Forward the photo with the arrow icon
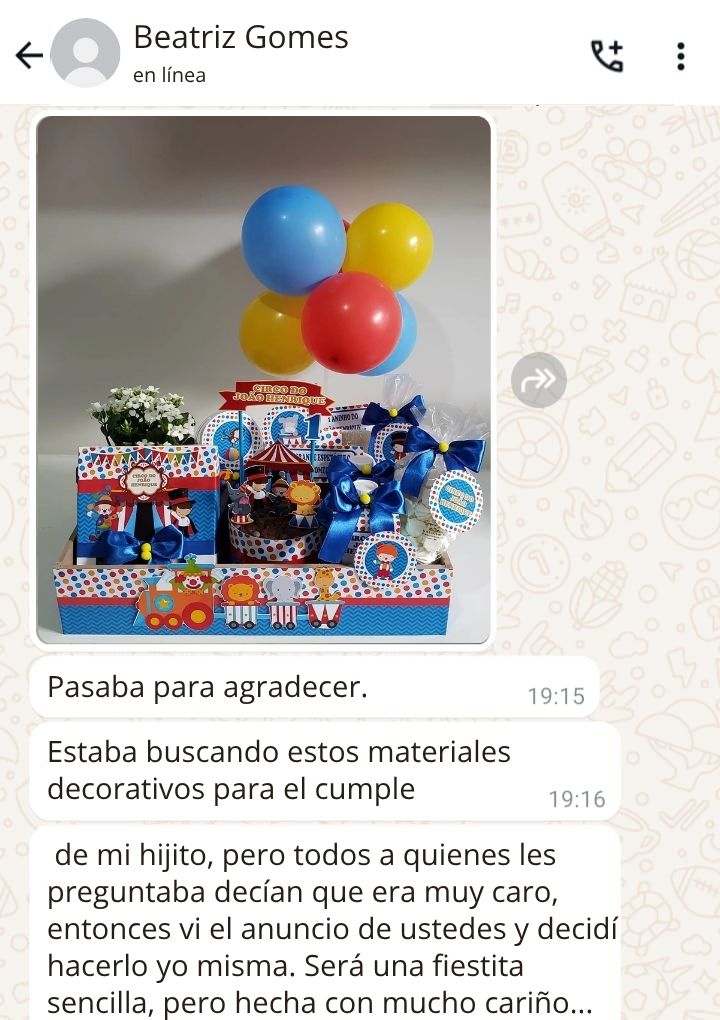 tap(538, 379)
